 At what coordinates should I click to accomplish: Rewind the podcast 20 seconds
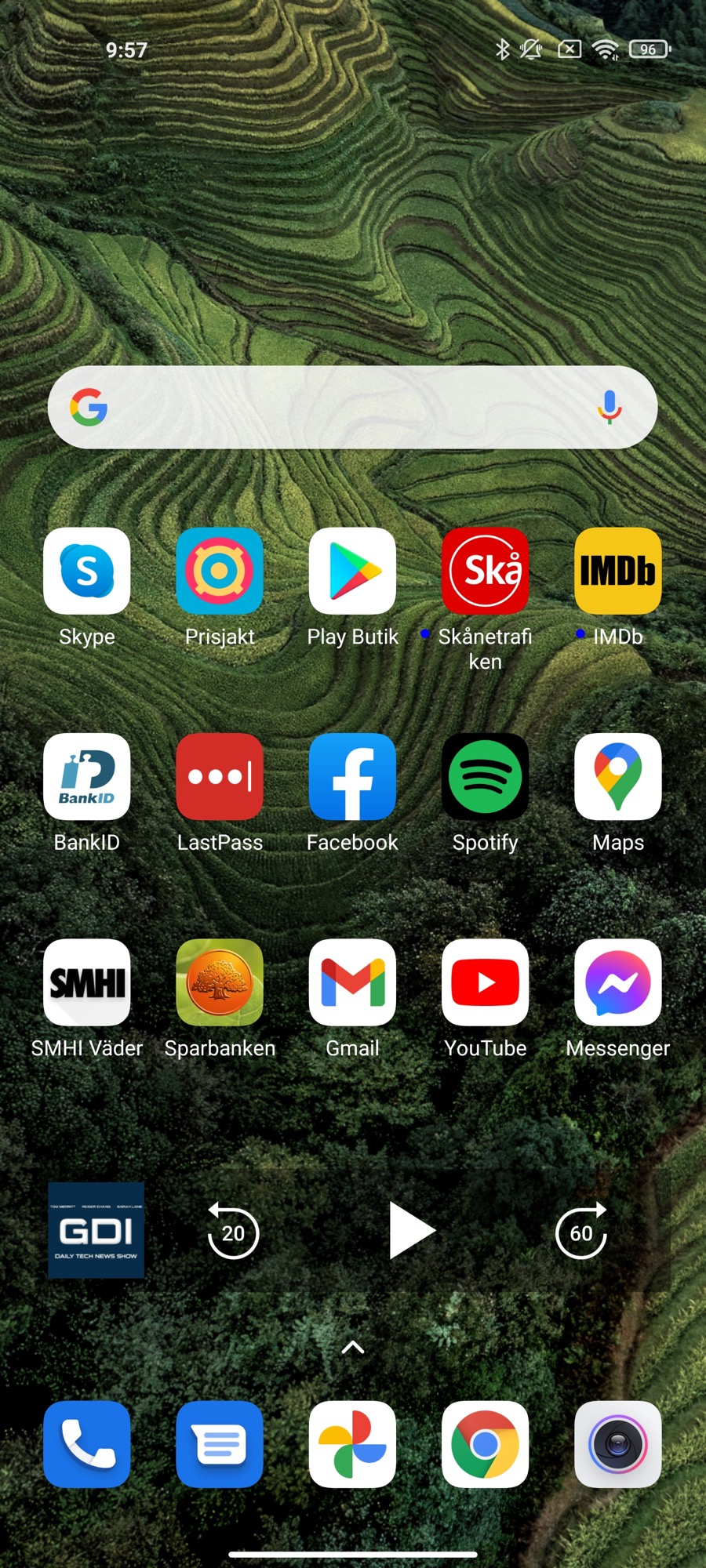pyautogui.click(x=233, y=1232)
